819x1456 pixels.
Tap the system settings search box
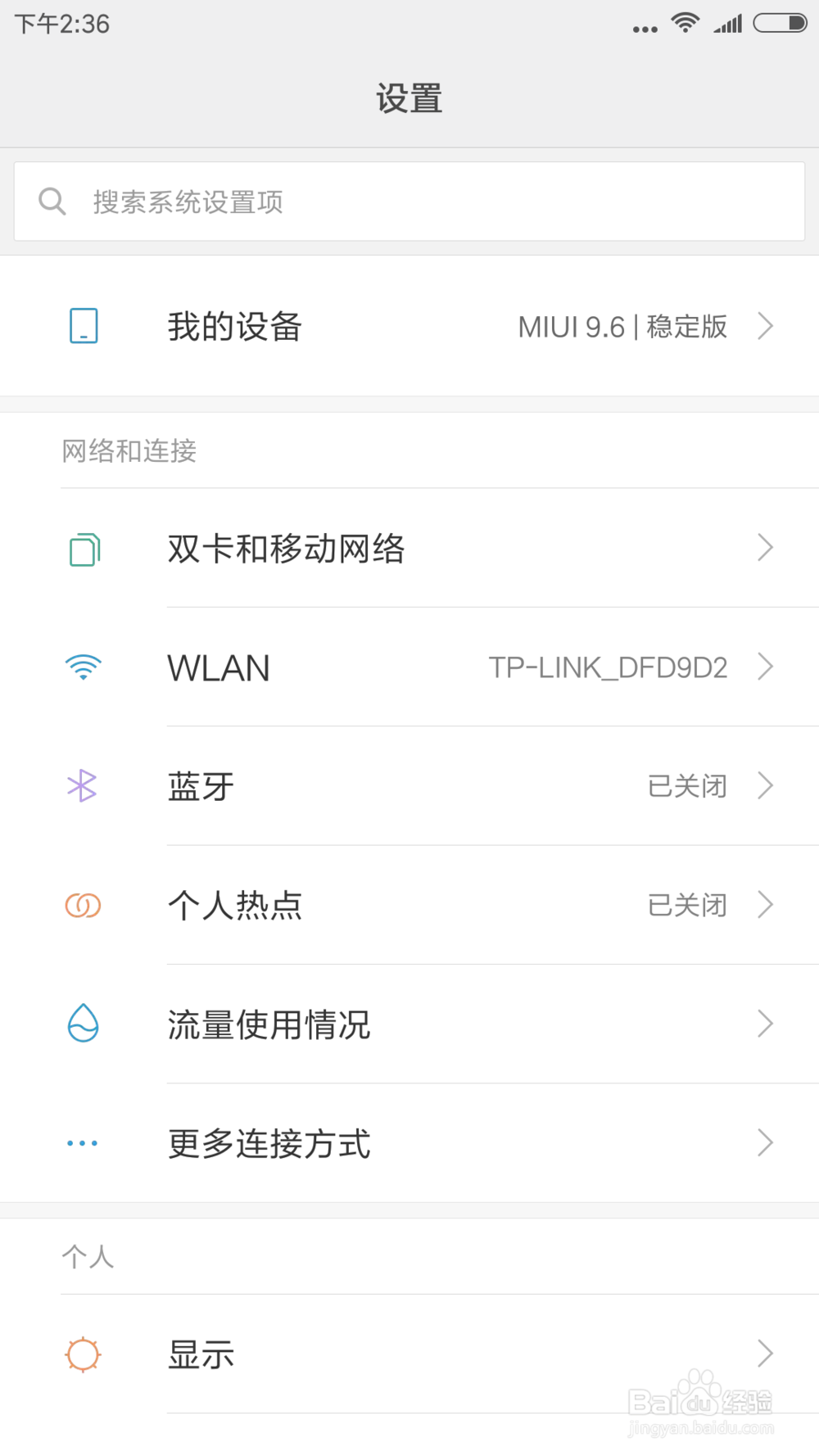(x=409, y=201)
